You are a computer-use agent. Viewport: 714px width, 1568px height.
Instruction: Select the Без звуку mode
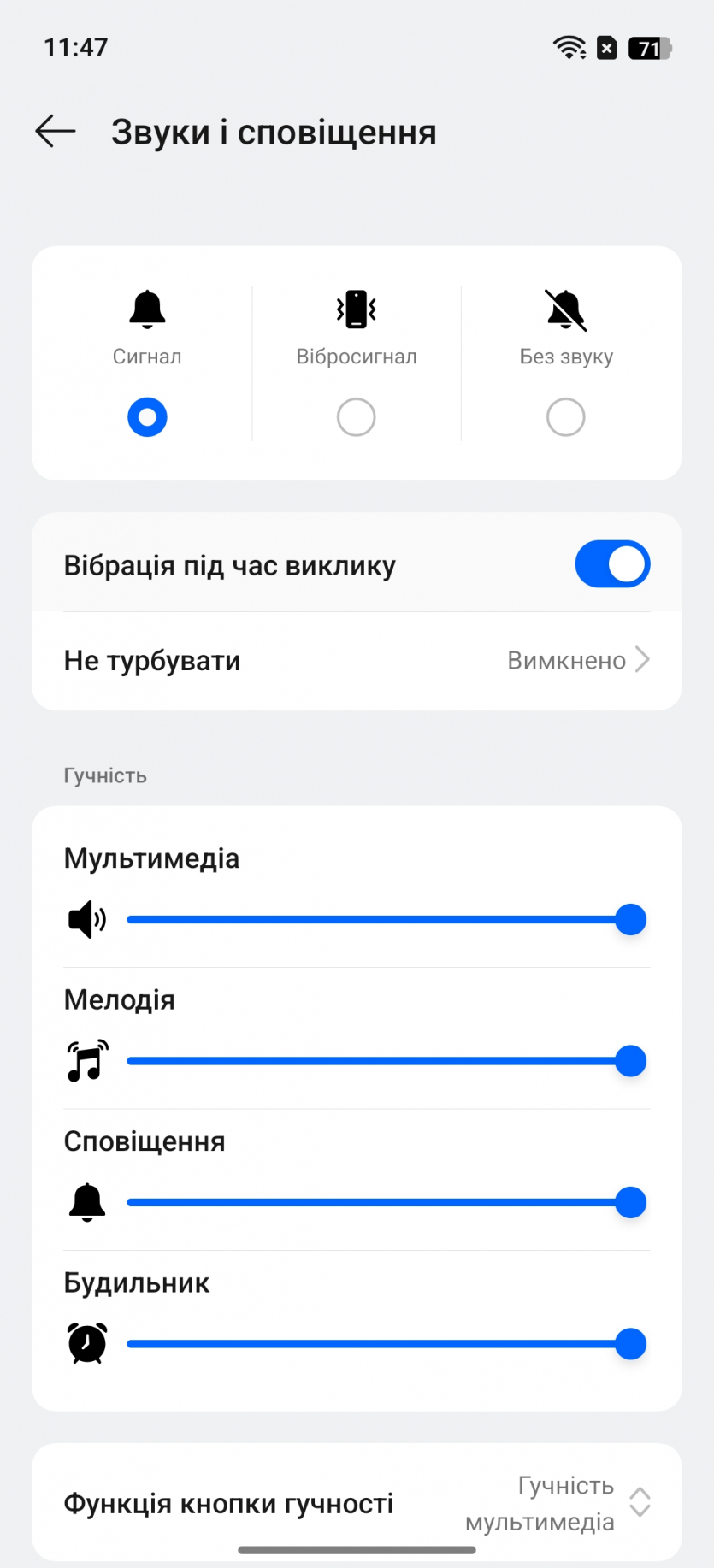point(565,417)
